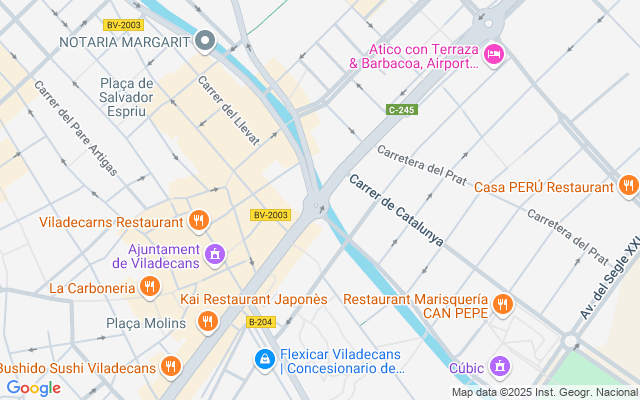Image resolution: width=640 pixels, height=400 pixels.
Task: Select the Ajuntament de Viladecans marker
Action: click(x=215, y=255)
